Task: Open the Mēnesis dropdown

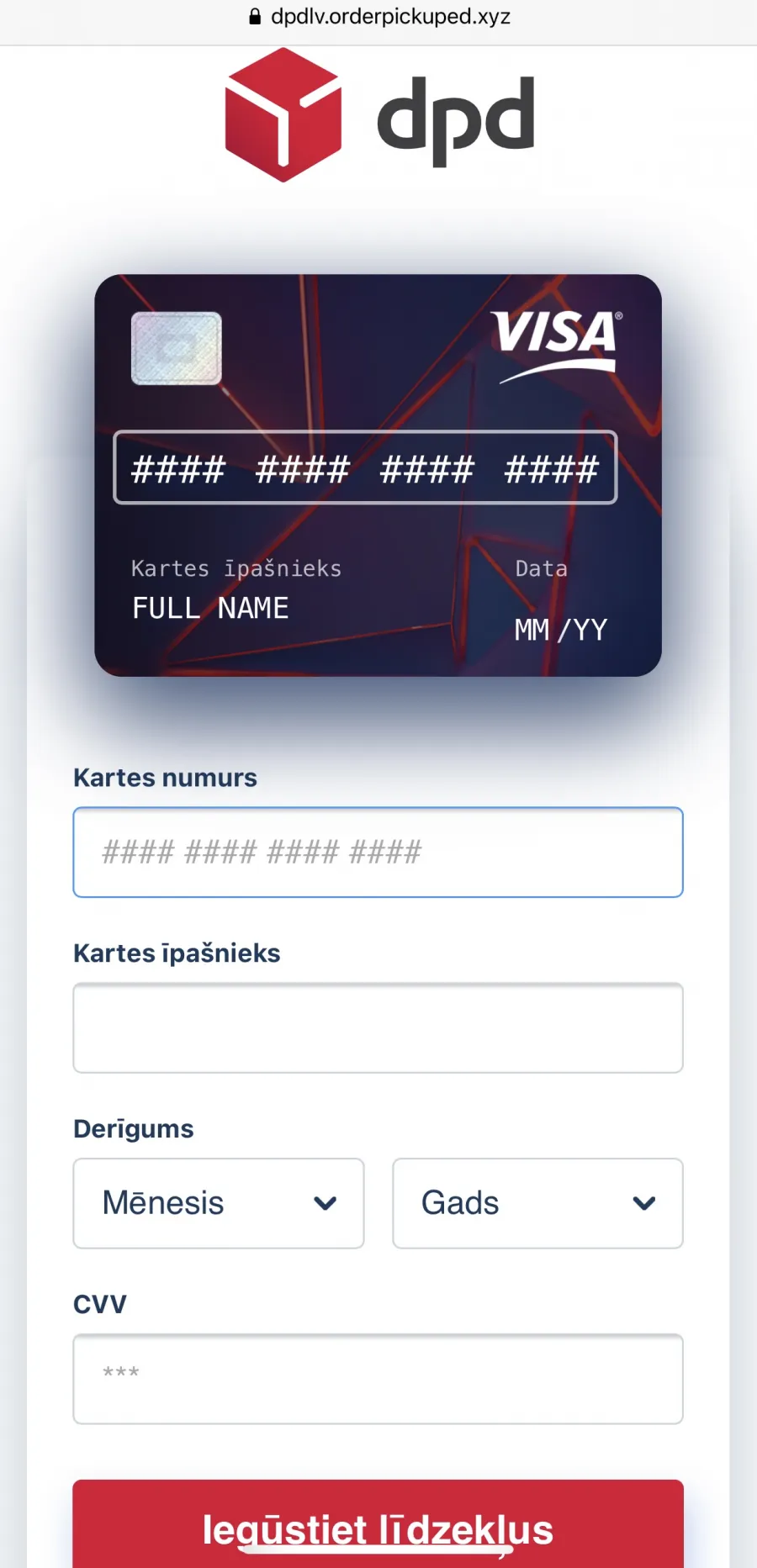Action: 219,1203
